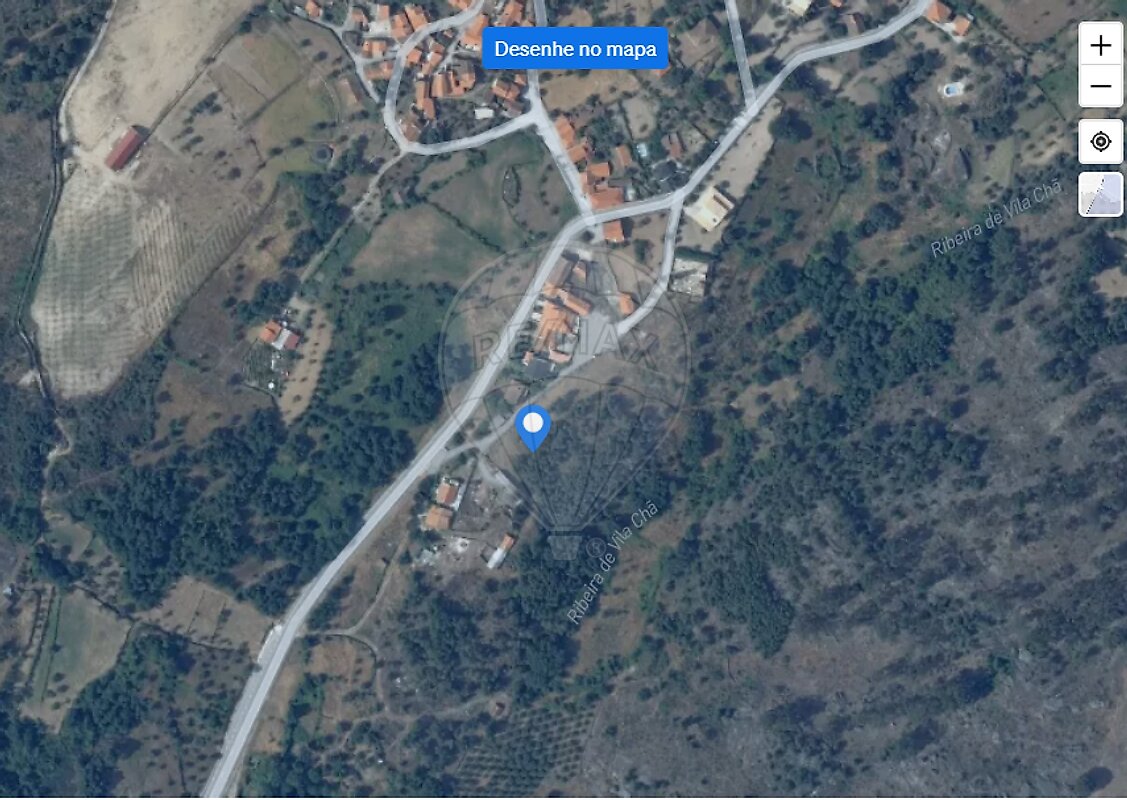Switch the map layer view thumbnail
Viewport: 1127px width, 800px height.
(x=1100, y=194)
